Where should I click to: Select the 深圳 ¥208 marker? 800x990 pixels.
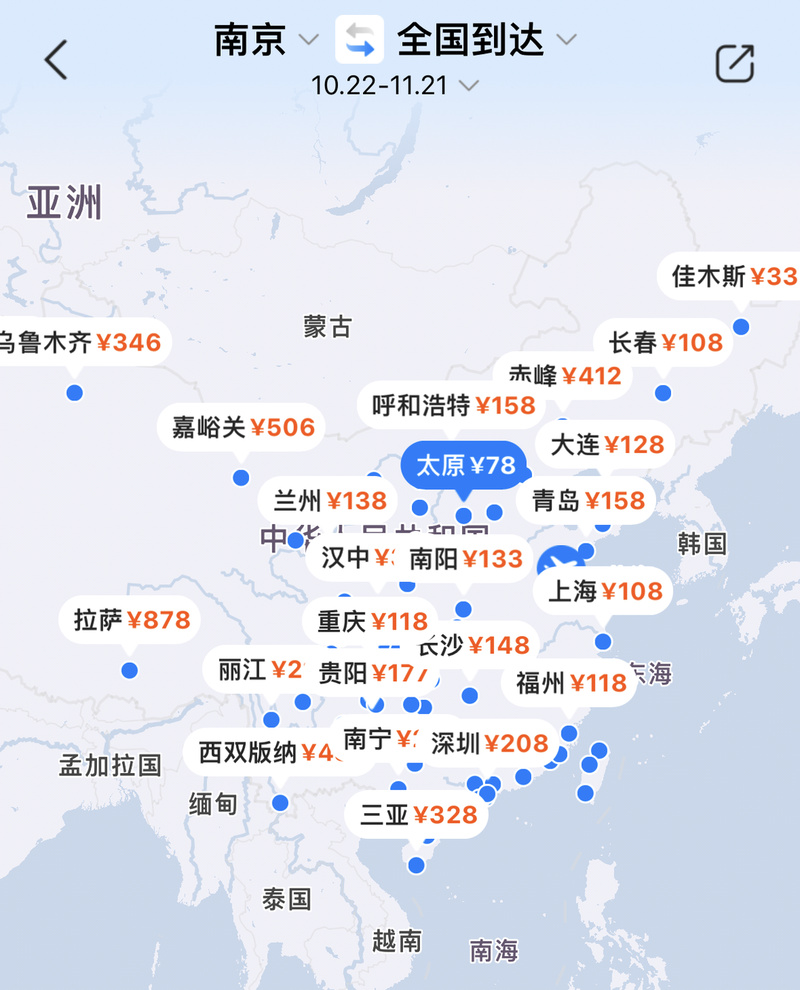pos(490,743)
